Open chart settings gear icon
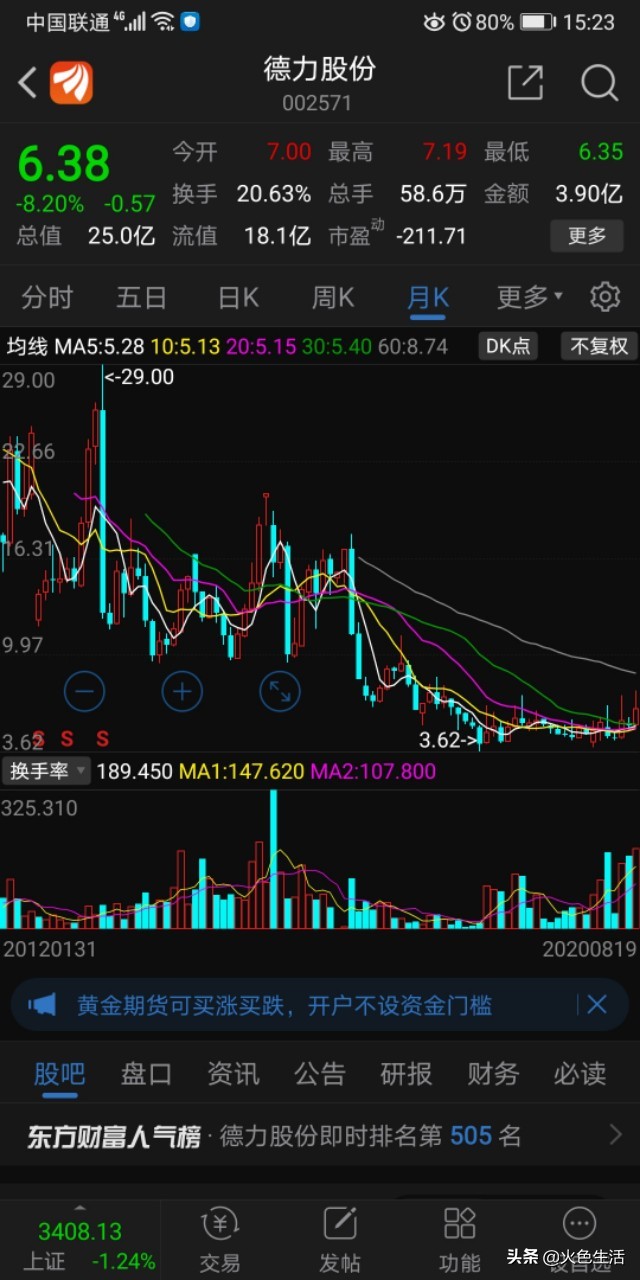This screenshot has width=640, height=1280. point(604,297)
